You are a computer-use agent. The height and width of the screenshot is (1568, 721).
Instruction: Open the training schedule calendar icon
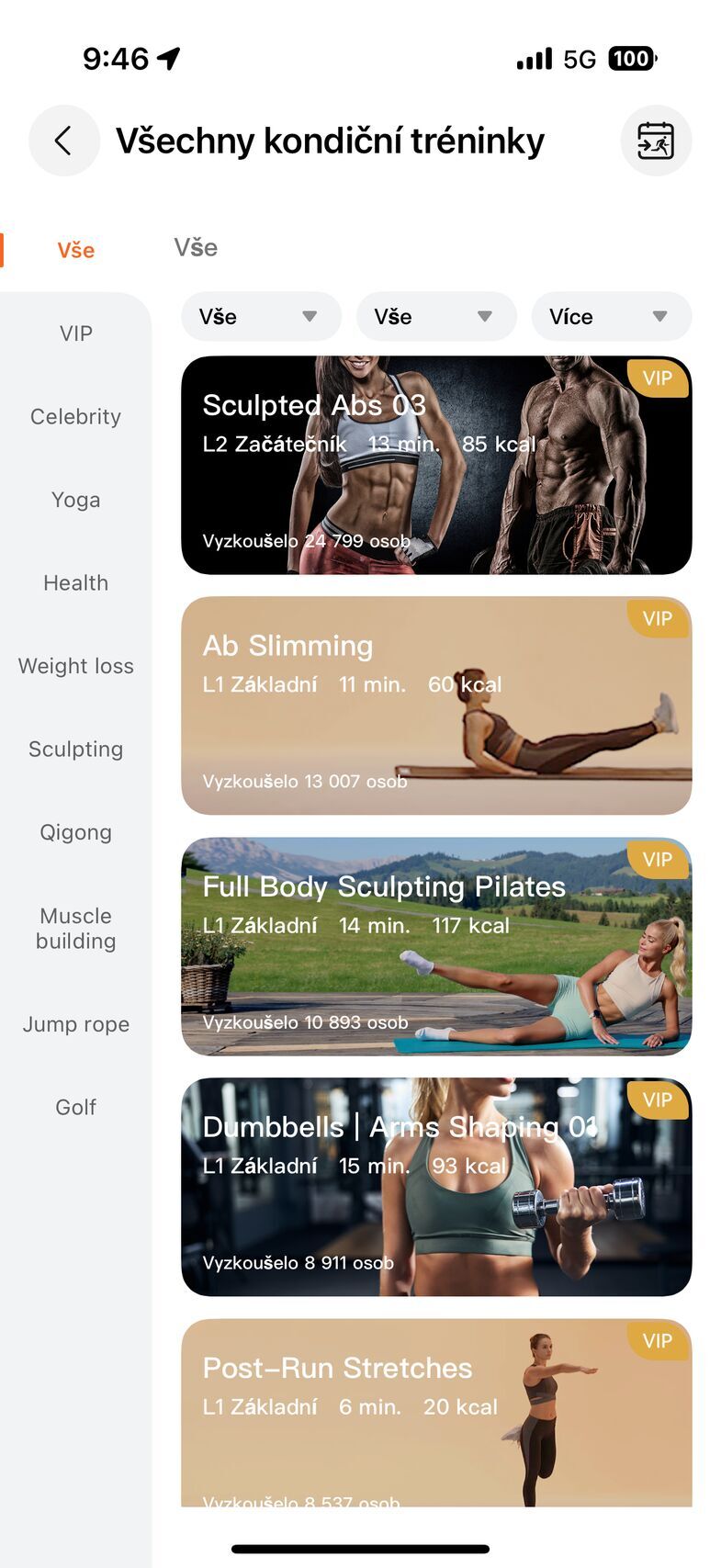[x=655, y=141]
